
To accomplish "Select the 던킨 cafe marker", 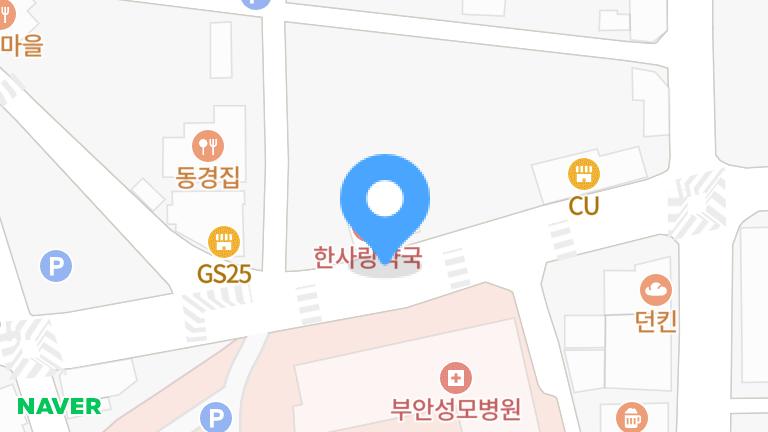I will tap(656, 291).
